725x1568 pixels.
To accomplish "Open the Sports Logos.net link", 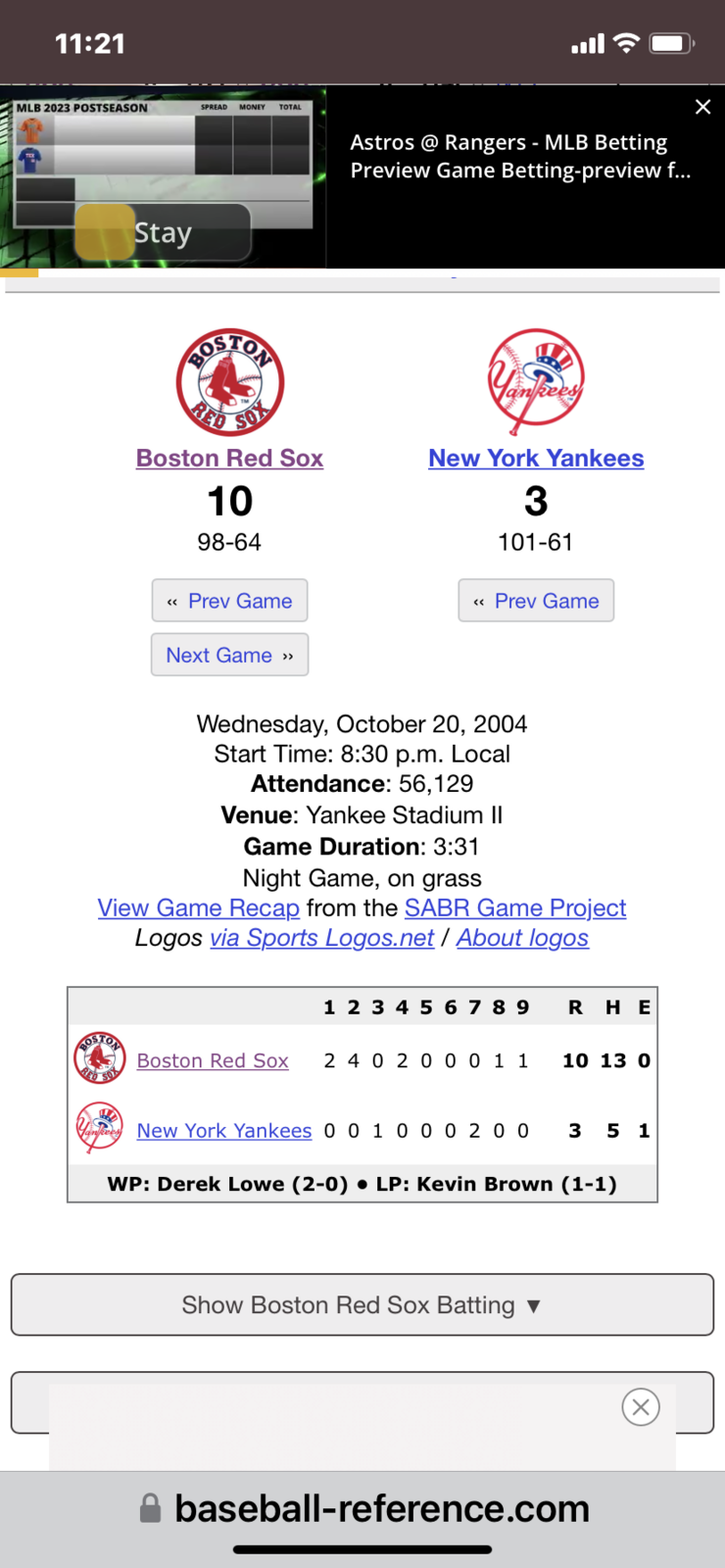I will coord(321,938).
